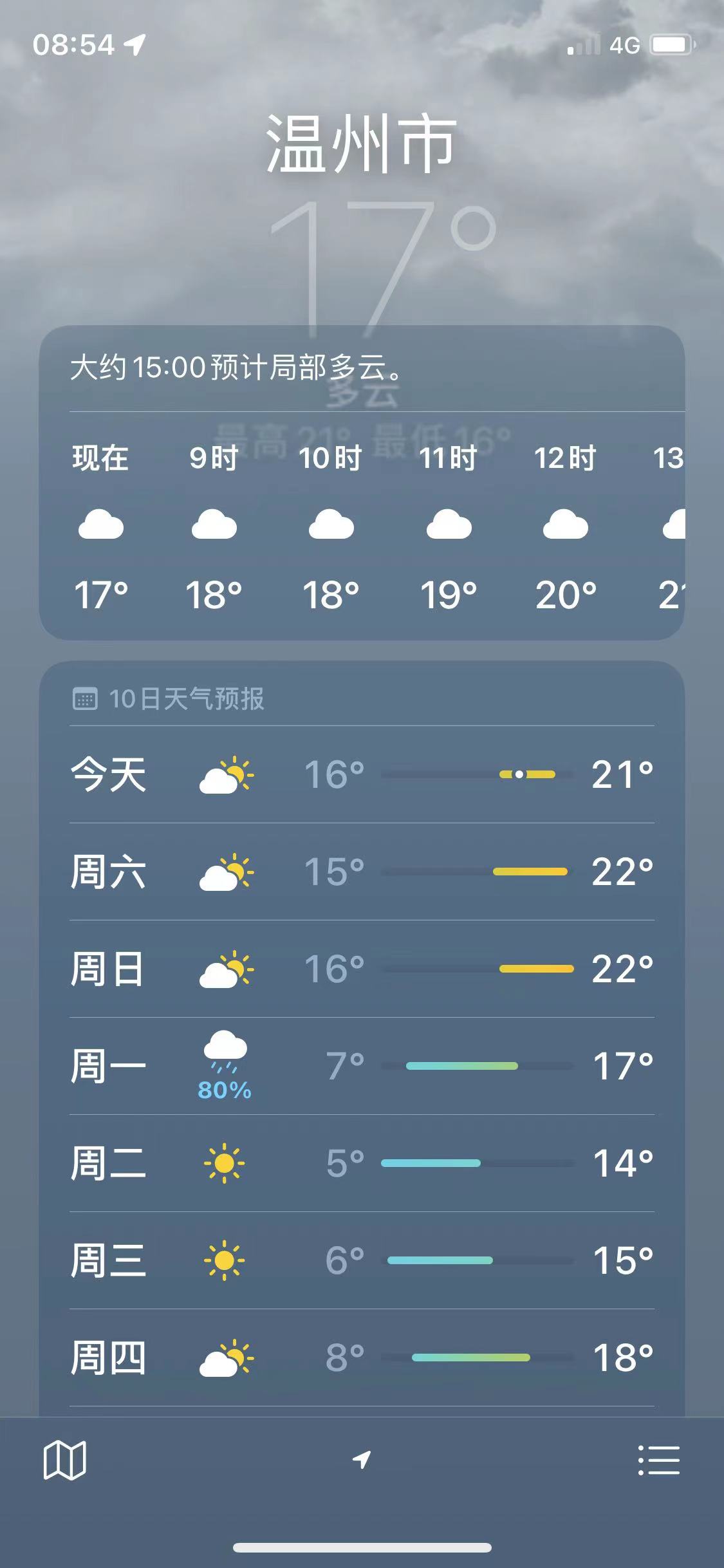724x1568 pixels.
Task: Select the 周日 forecast row
Action: coord(362,969)
